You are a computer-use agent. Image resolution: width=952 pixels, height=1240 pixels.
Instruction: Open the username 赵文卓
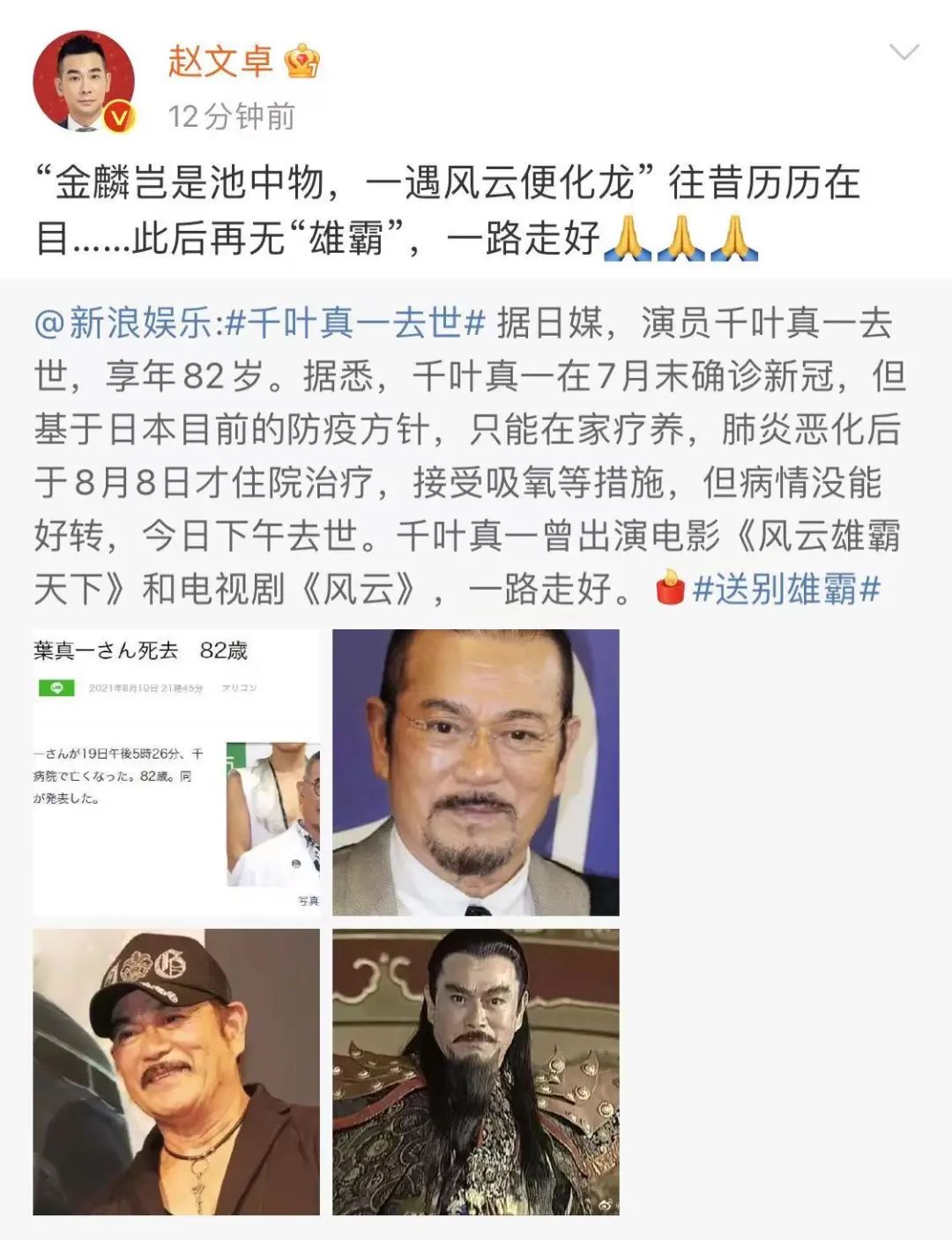(220, 62)
